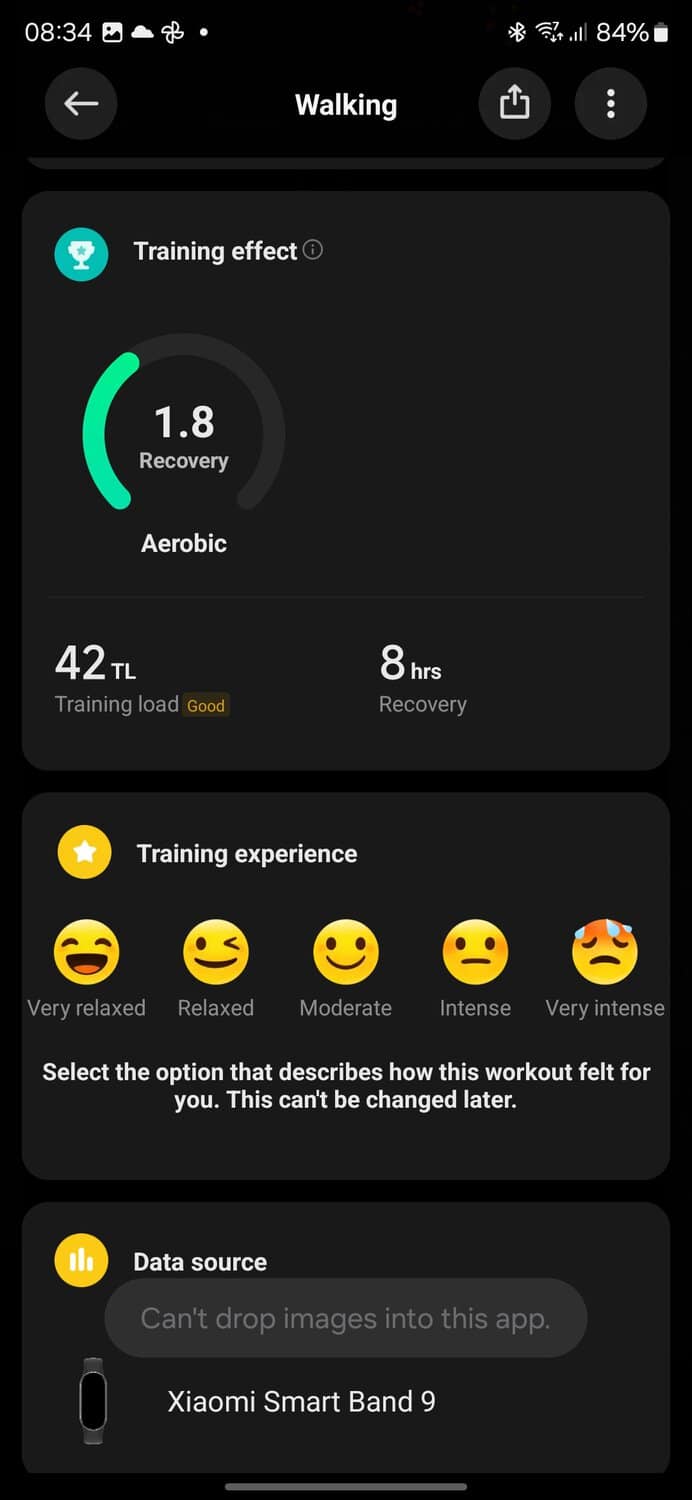Rate the workout as Very relaxed
The height and width of the screenshot is (1500, 692).
(x=86, y=953)
